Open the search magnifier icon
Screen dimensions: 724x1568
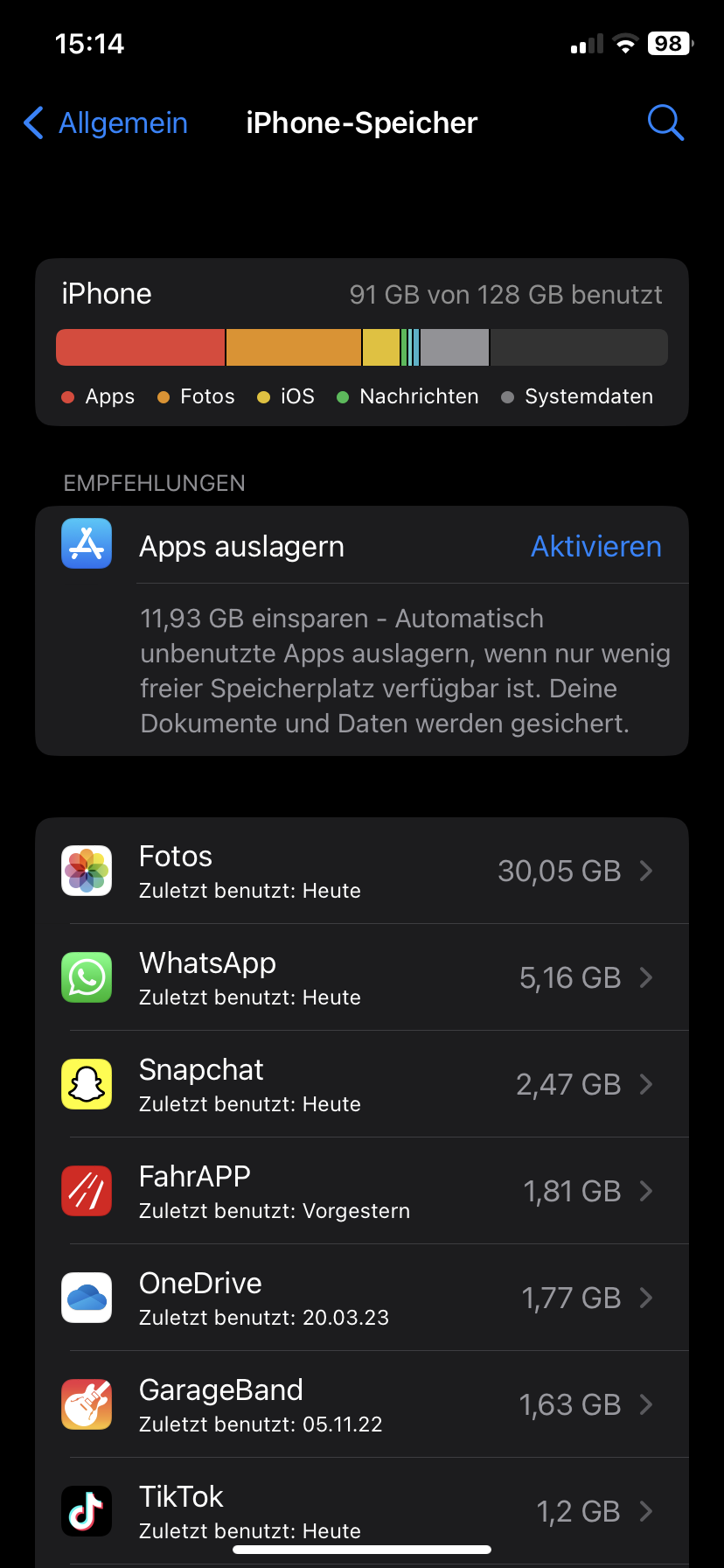(665, 123)
